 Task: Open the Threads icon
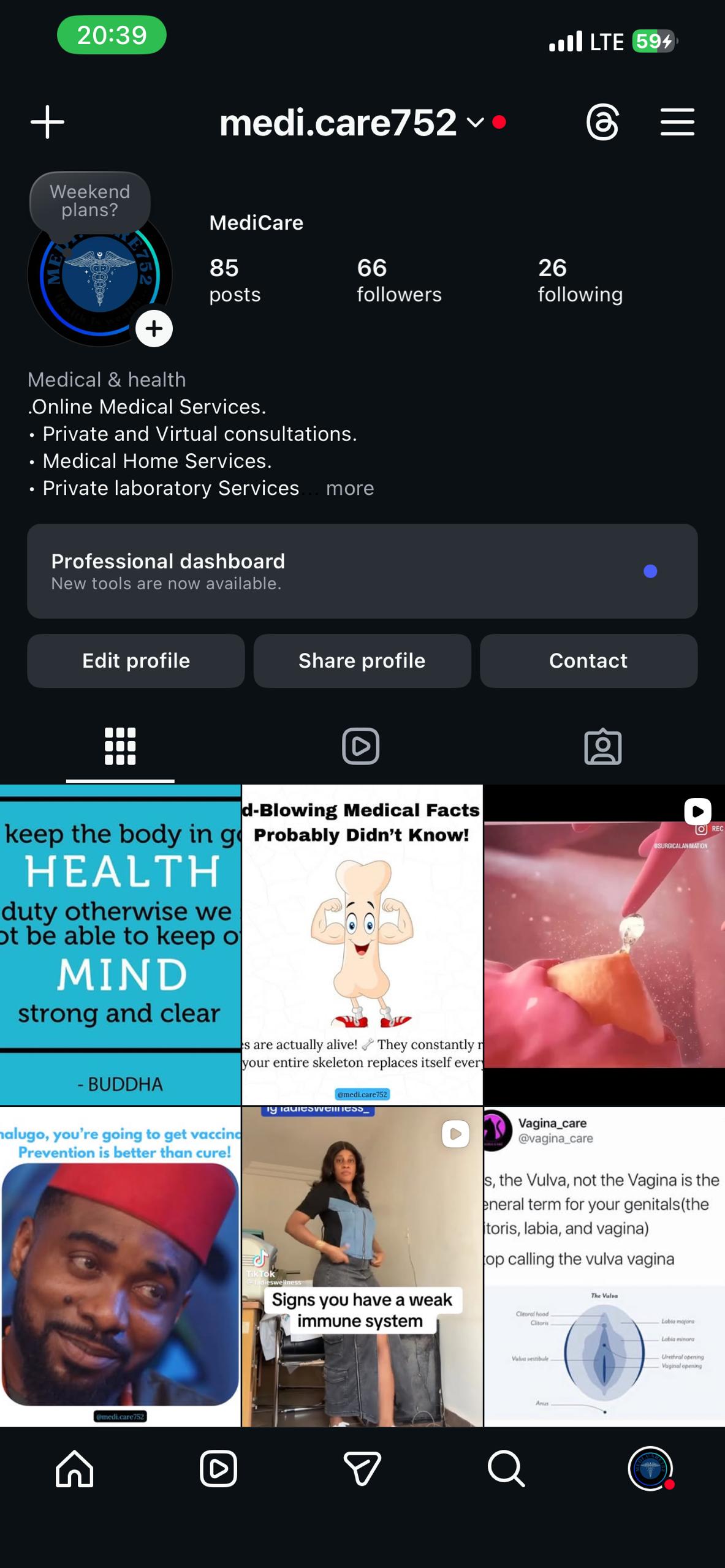coord(602,122)
